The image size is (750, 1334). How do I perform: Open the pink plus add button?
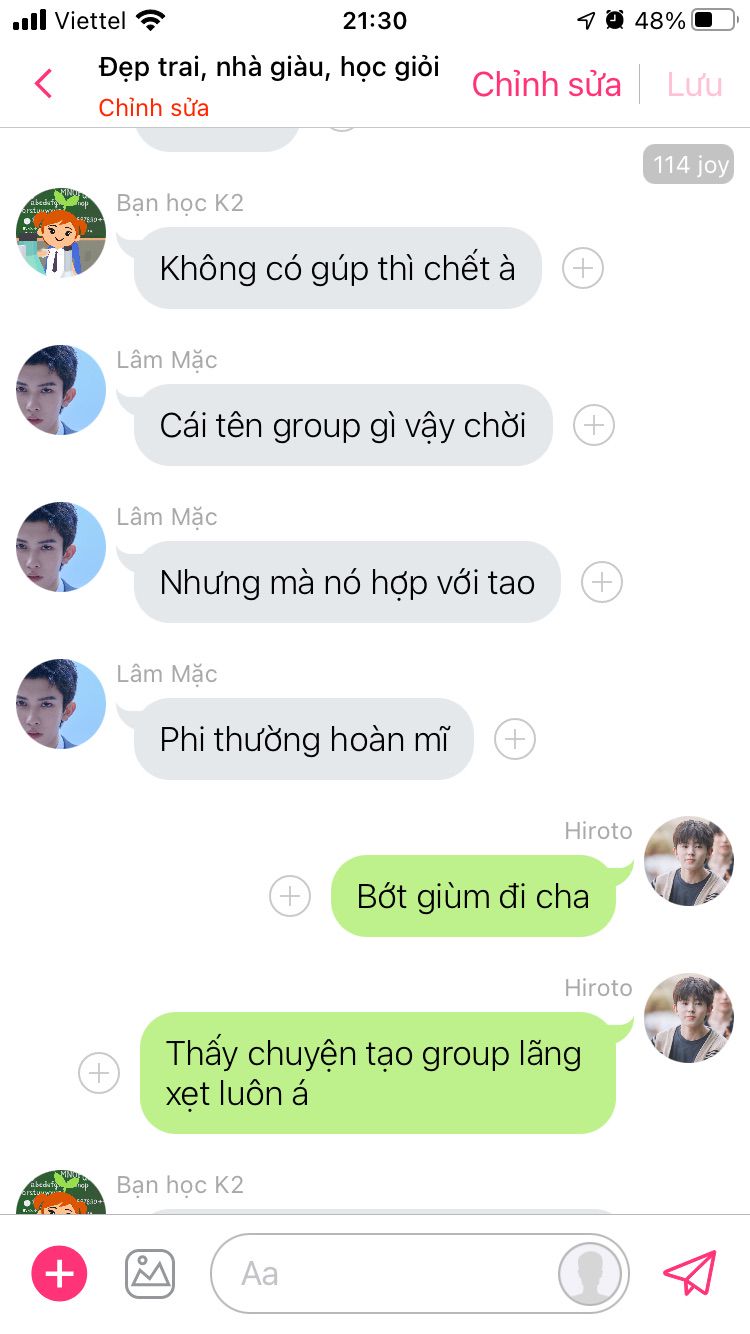[60, 1274]
